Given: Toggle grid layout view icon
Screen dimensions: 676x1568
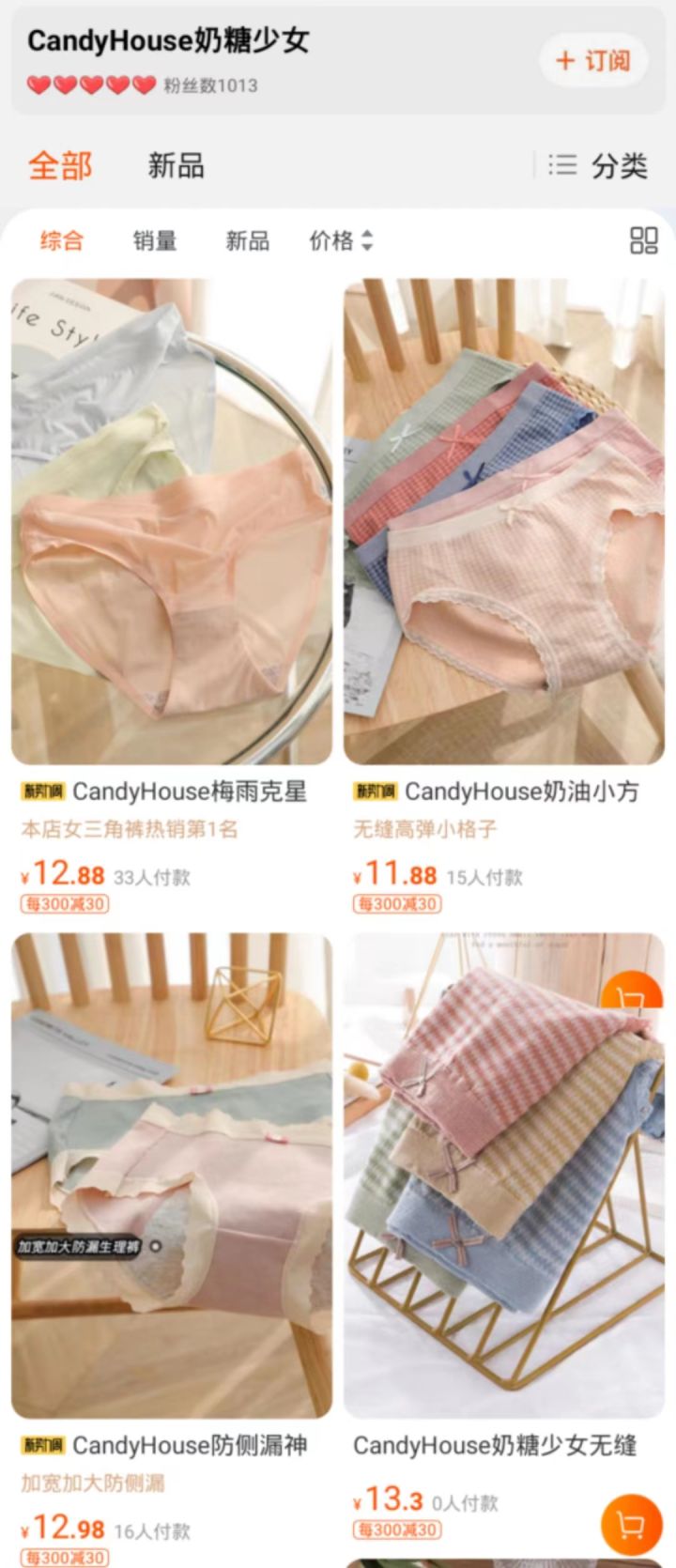Looking at the screenshot, I should [x=643, y=241].
